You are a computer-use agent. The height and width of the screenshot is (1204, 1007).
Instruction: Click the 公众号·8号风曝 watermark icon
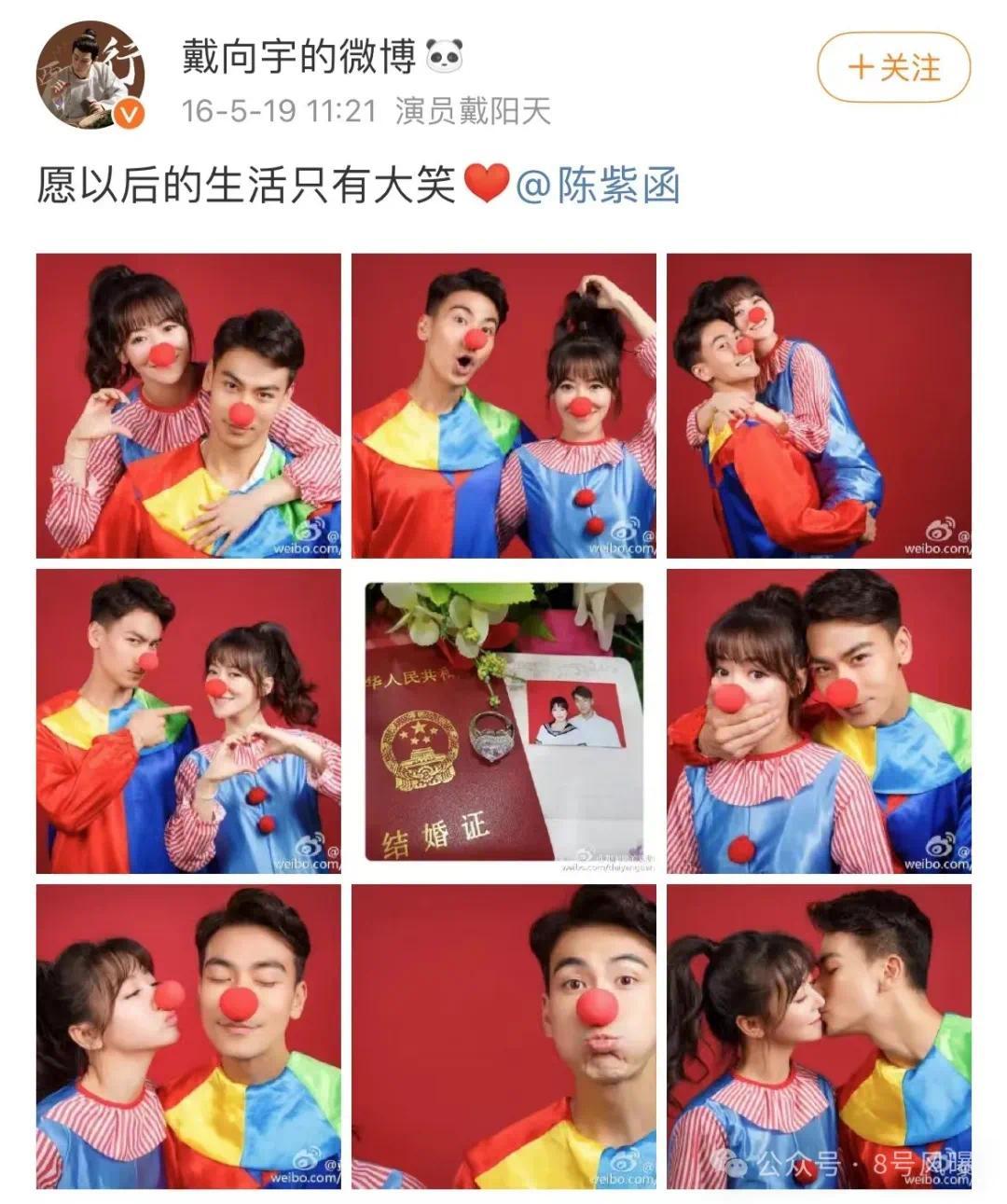[737, 1163]
